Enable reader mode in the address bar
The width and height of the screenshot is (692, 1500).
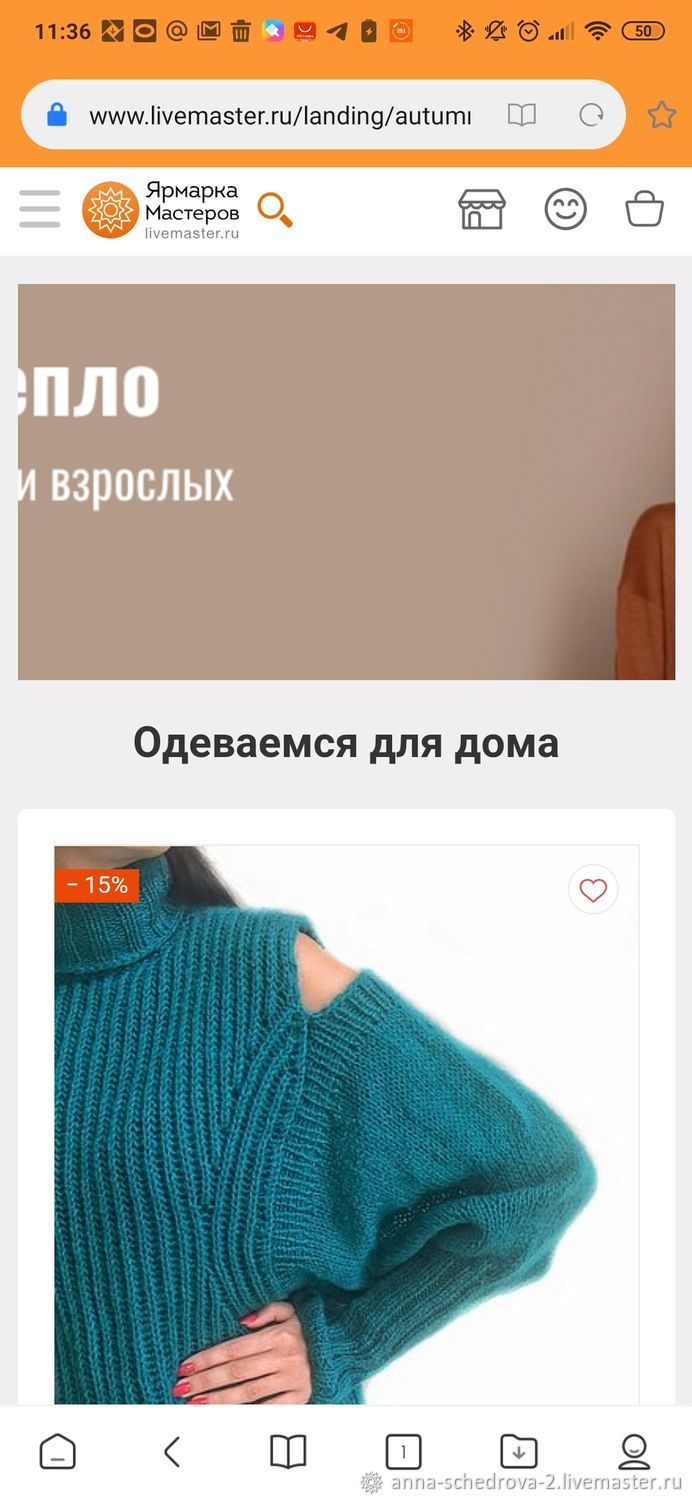pos(521,115)
